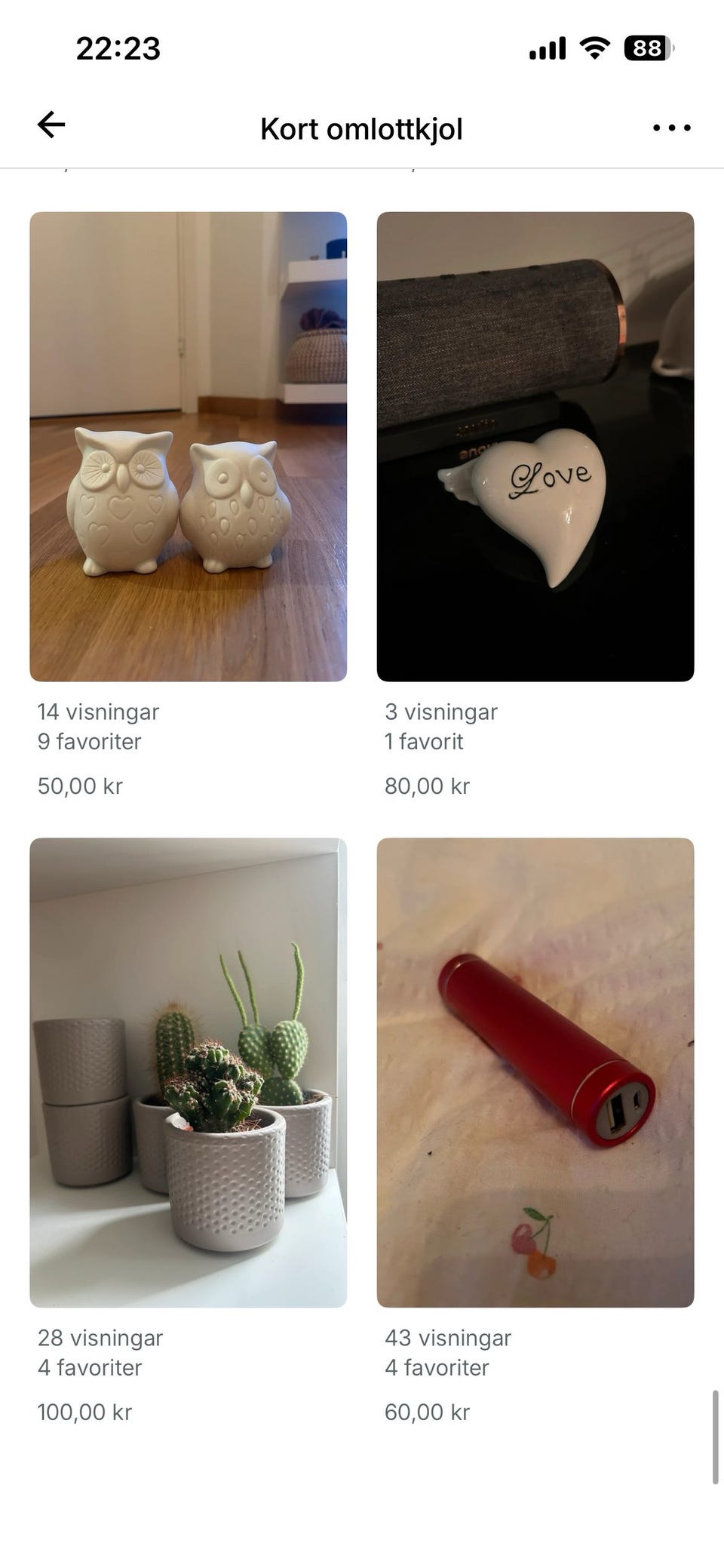This screenshot has height=1568, width=724.
Task: Tap the cellular signal icon
Action: point(546,48)
